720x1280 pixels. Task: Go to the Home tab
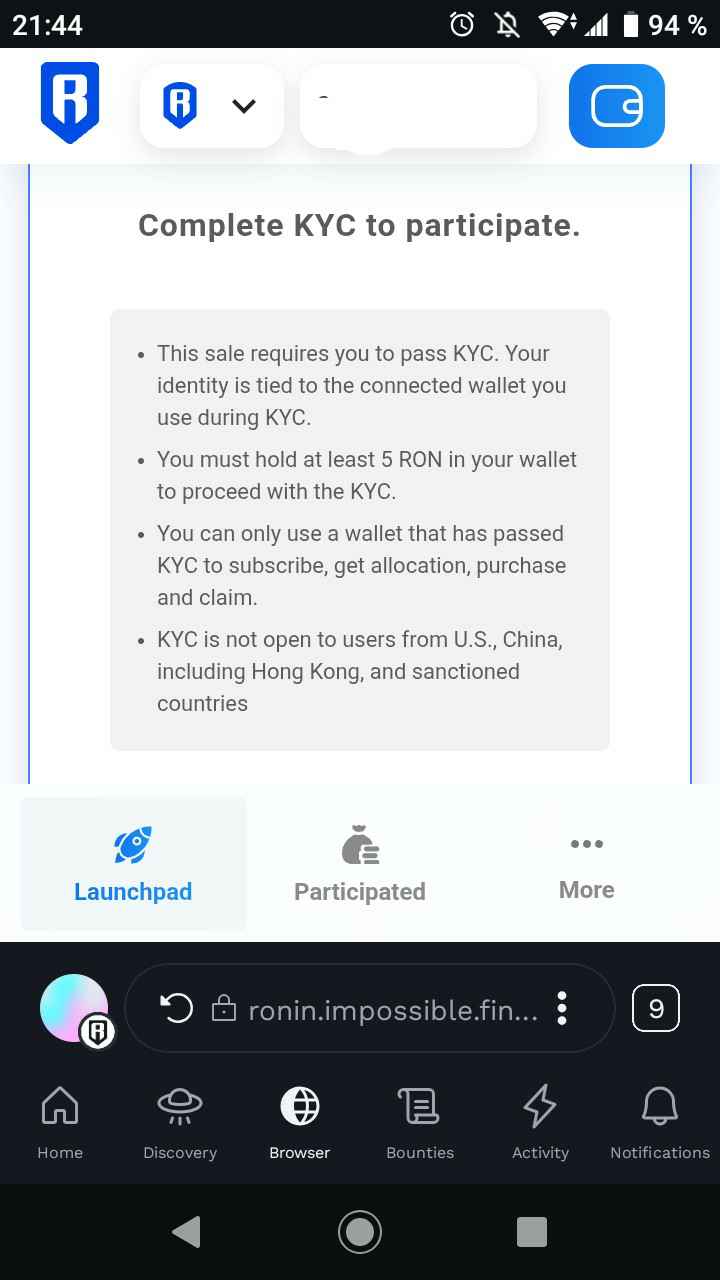coord(60,1123)
